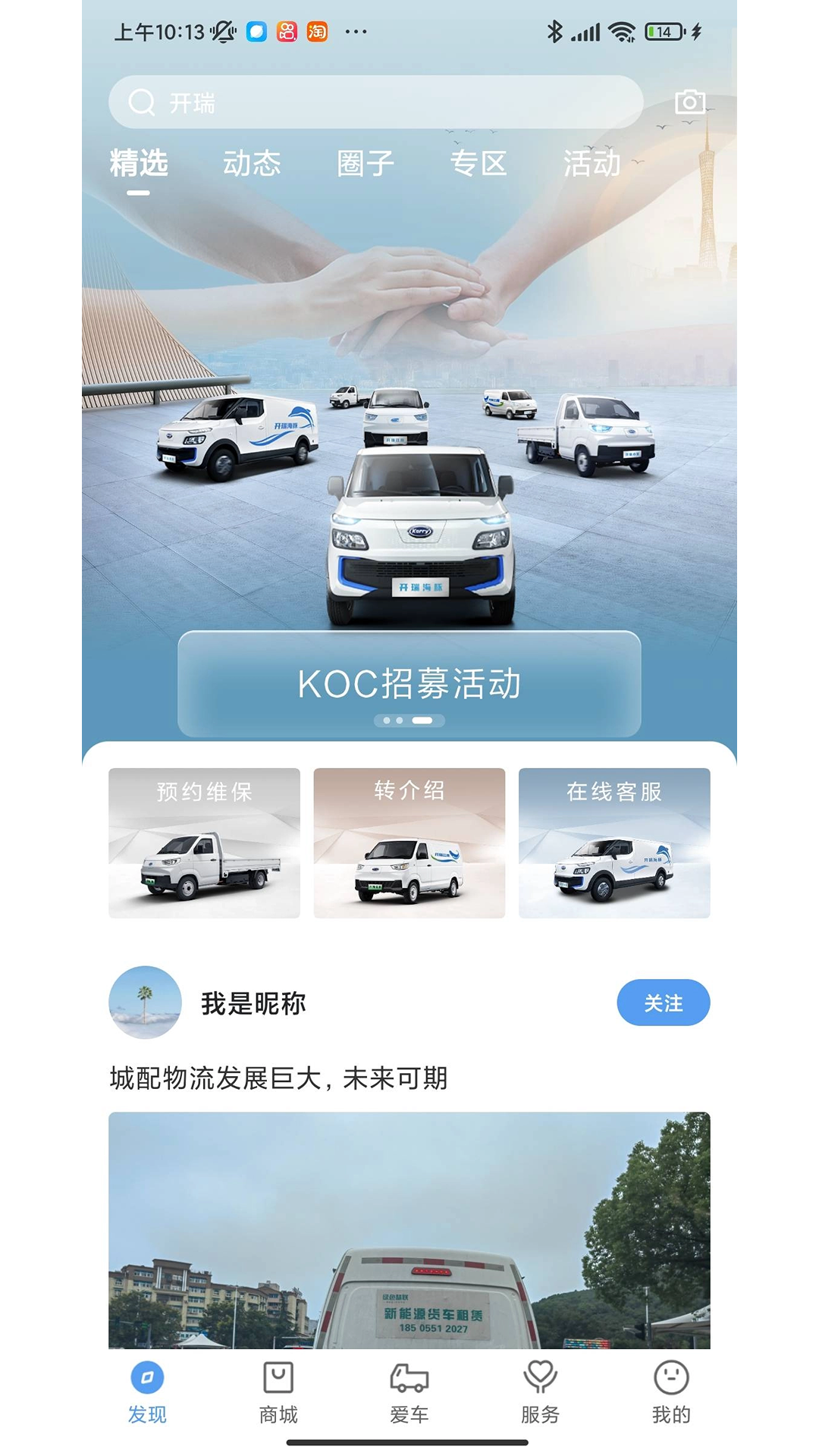
Task: Open the 转介绍 card
Action: point(409,843)
